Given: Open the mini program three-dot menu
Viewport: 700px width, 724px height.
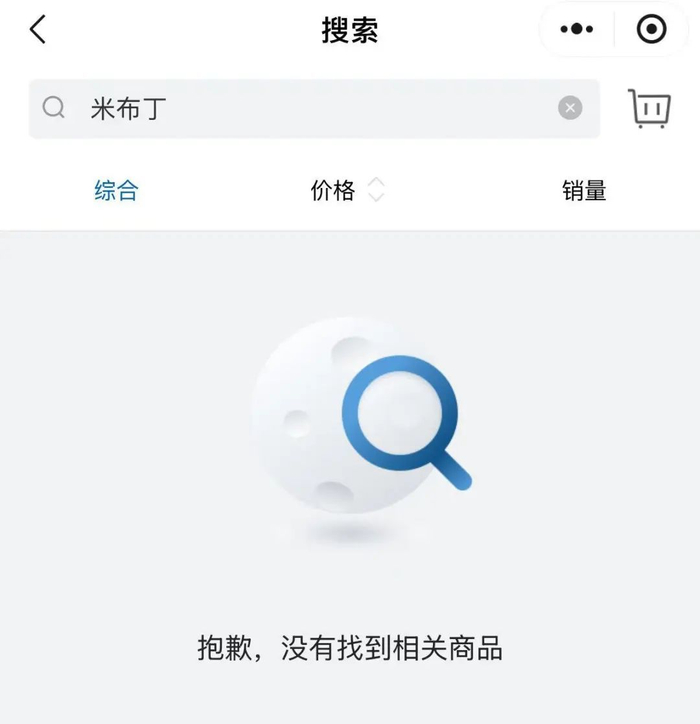Looking at the screenshot, I should point(576,29).
